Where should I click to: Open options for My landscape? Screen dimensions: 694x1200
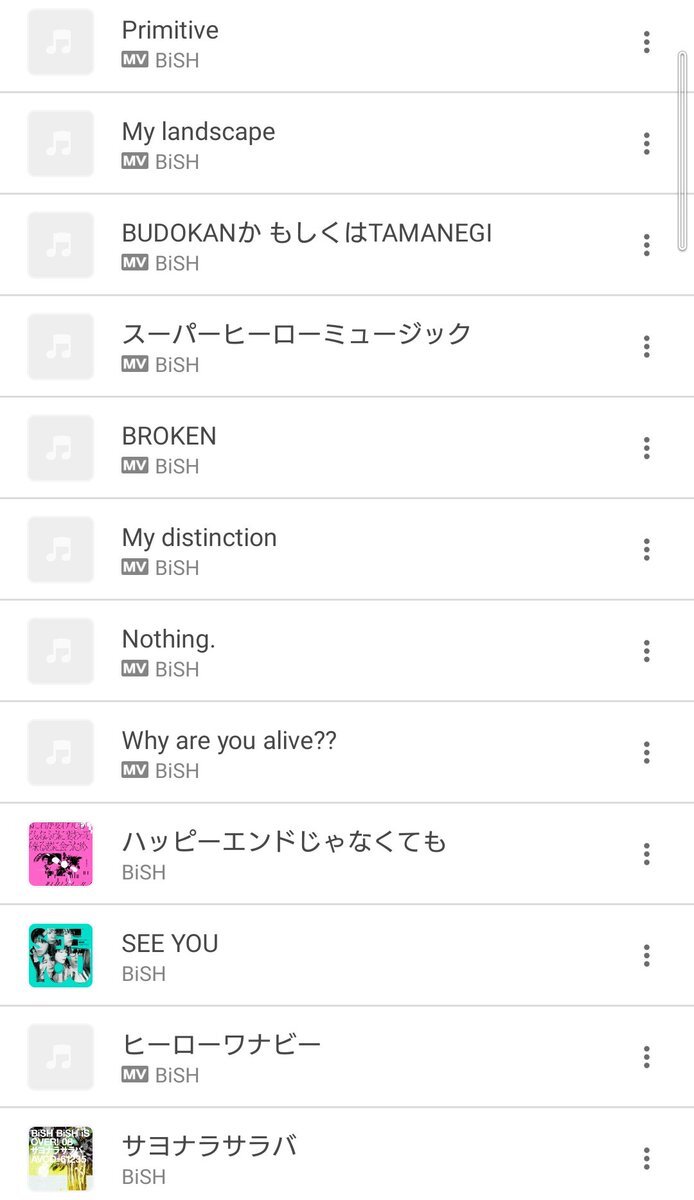(647, 143)
